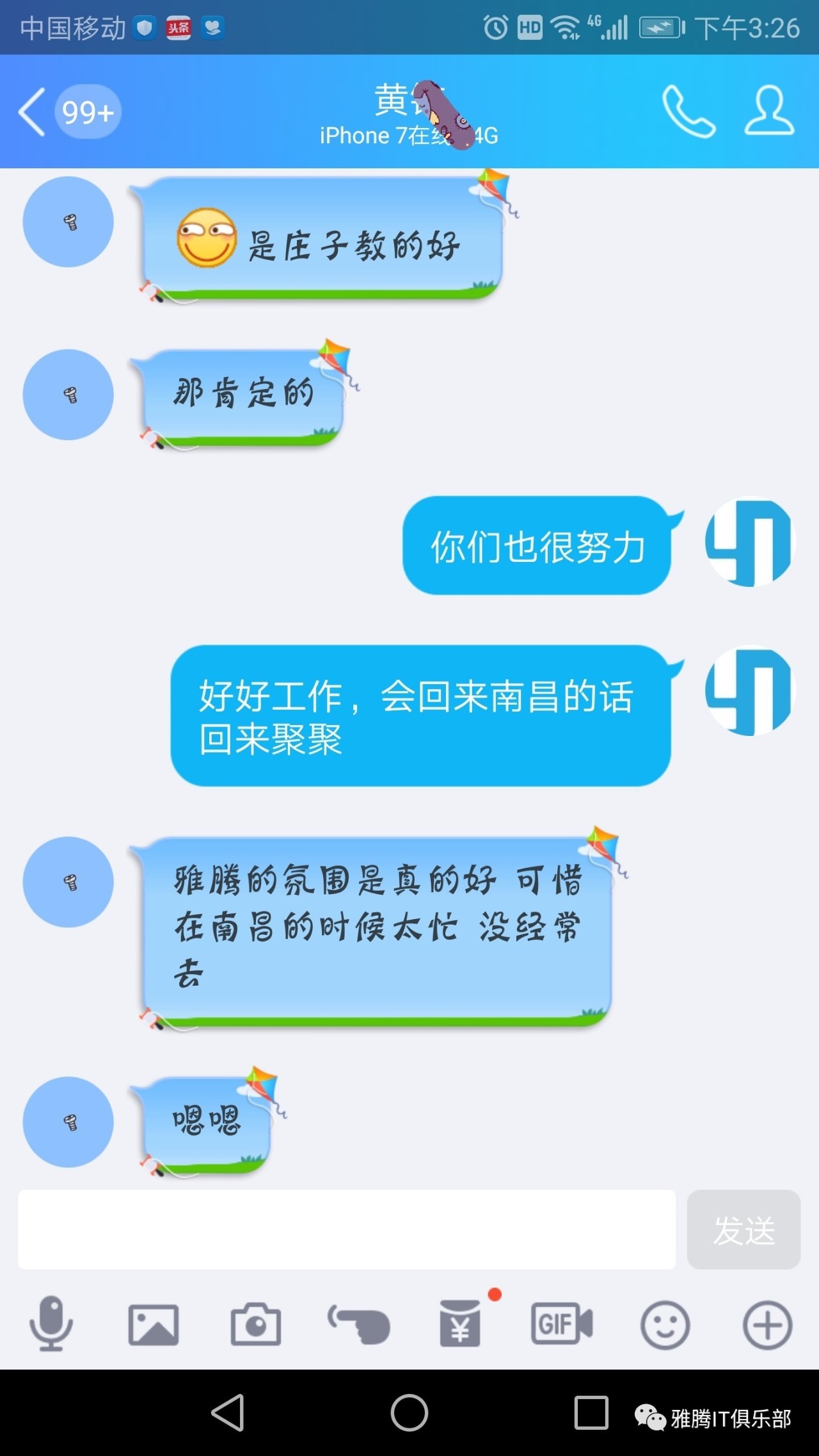Open the red envelope money option
The image size is (819, 1456).
[x=460, y=1324]
